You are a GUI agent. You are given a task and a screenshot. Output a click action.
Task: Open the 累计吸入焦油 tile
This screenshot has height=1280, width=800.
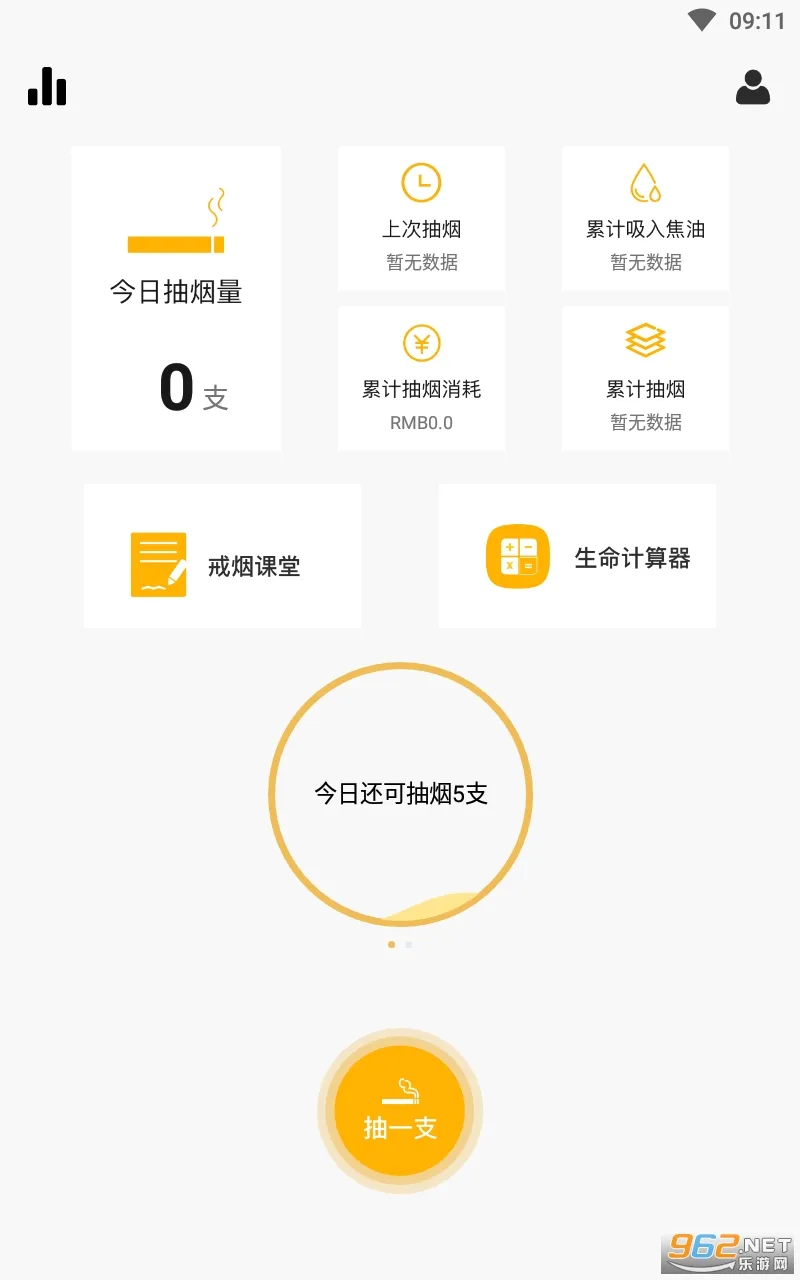point(645,218)
